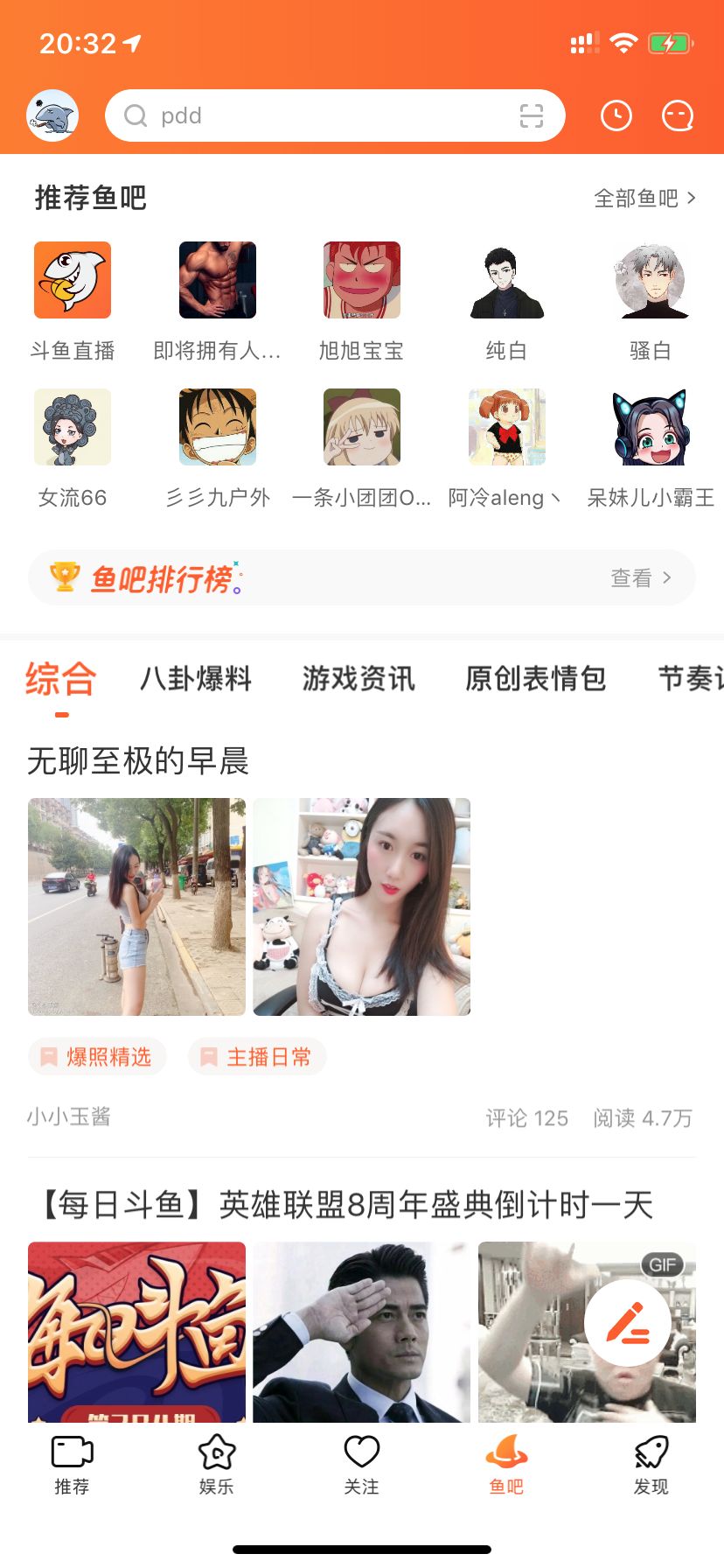Switch to the 游戏资讯 tab
This screenshot has width=724, height=1568.
point(359,679)
